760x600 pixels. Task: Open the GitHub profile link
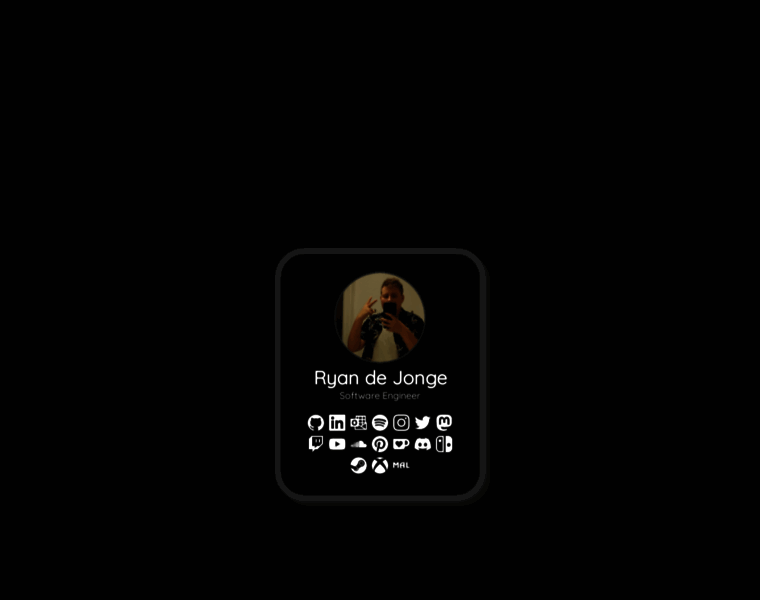tap(316, 423)
